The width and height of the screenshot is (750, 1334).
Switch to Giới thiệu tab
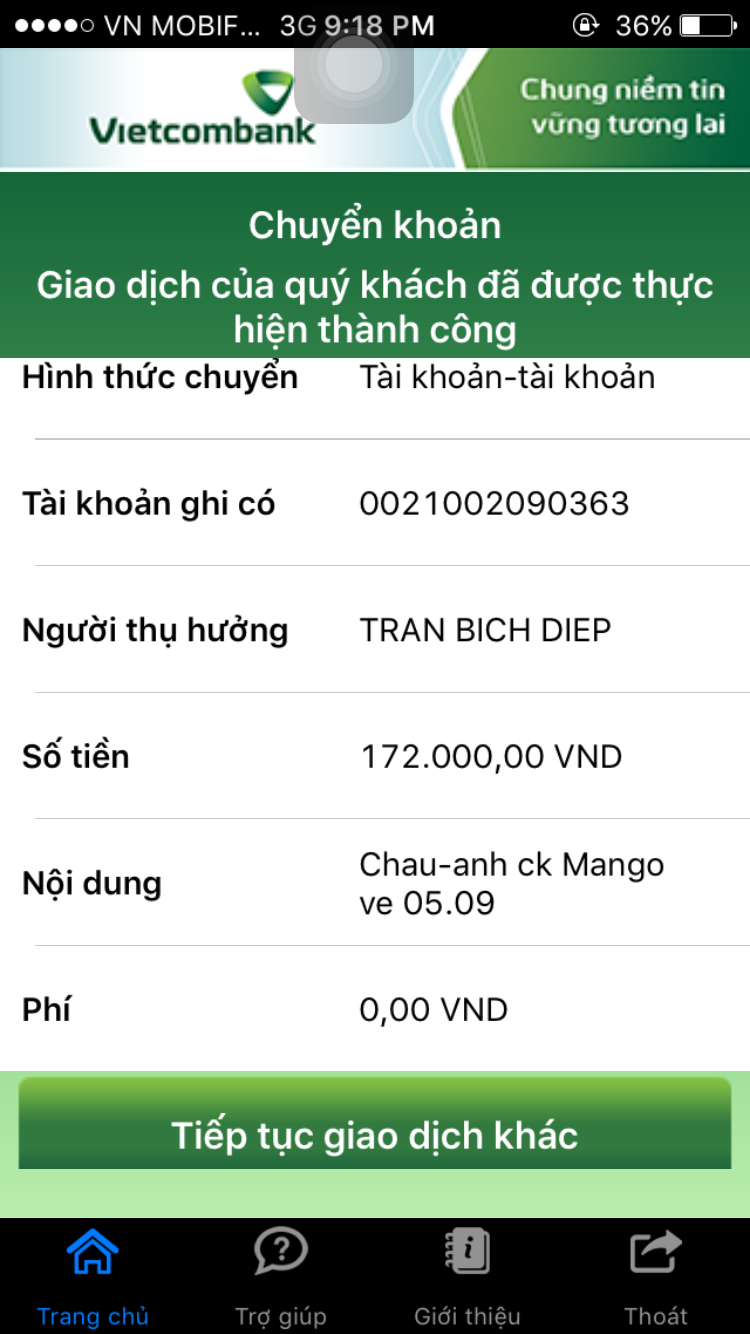click(x=467, y=1276)
